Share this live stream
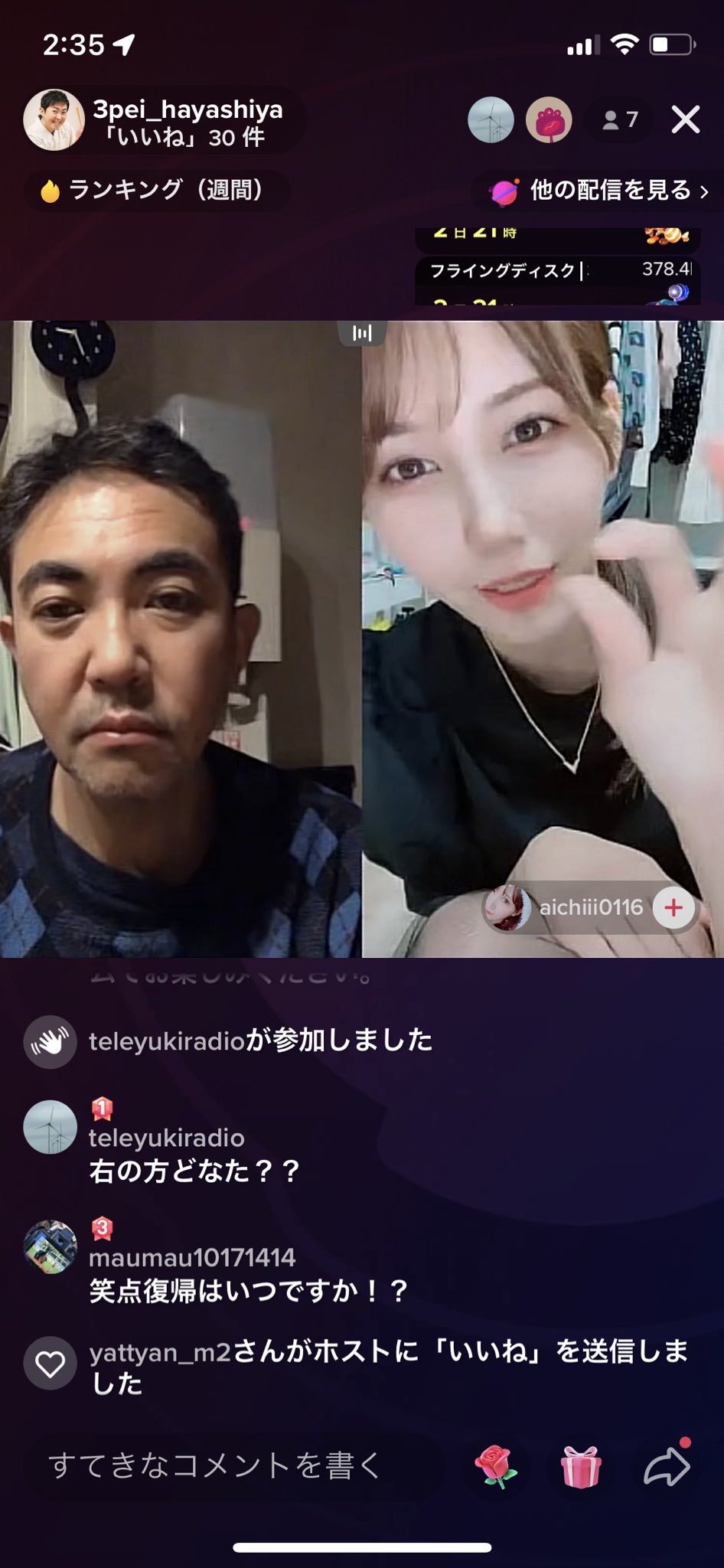 click(x=667, y=1465)
